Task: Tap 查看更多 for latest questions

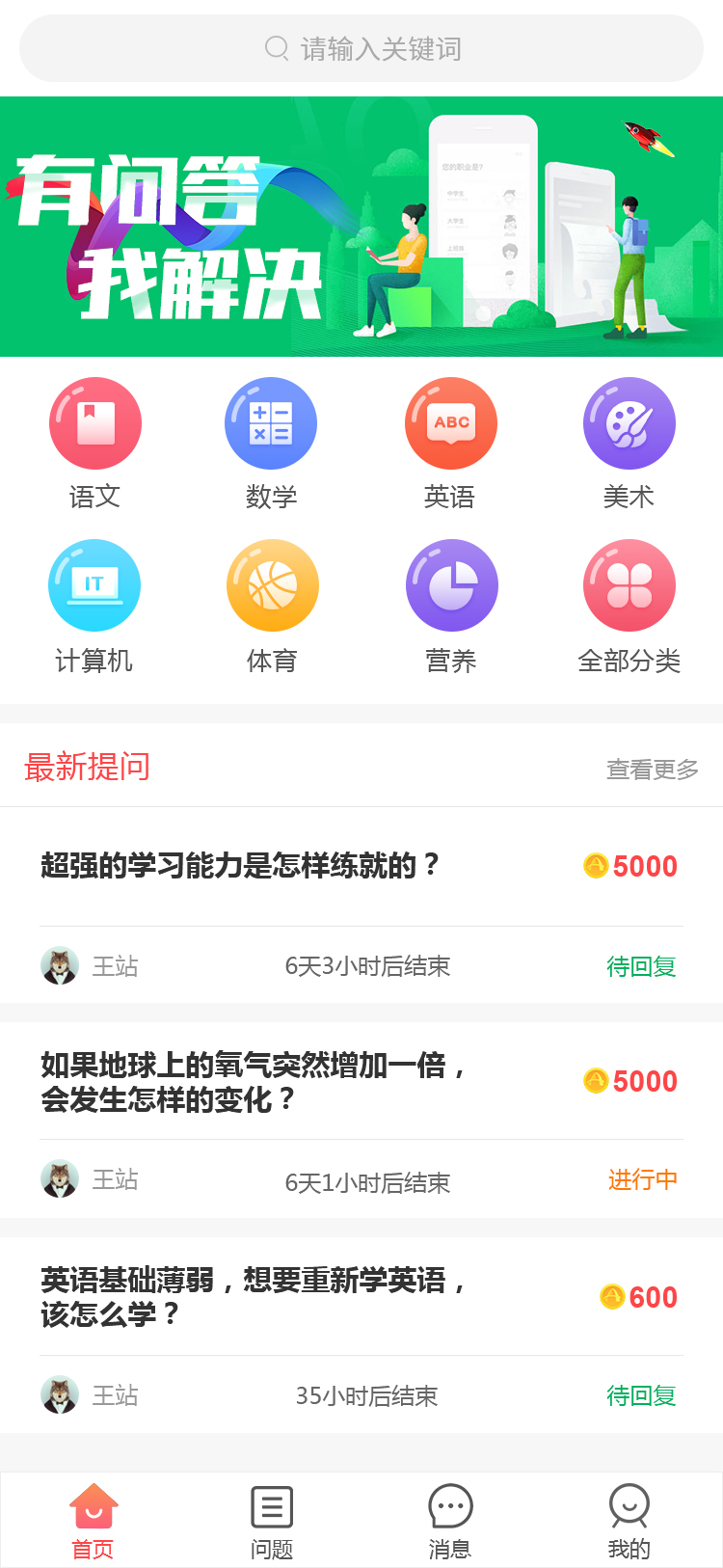Action: pyautogui.click(x=652, y=770)
